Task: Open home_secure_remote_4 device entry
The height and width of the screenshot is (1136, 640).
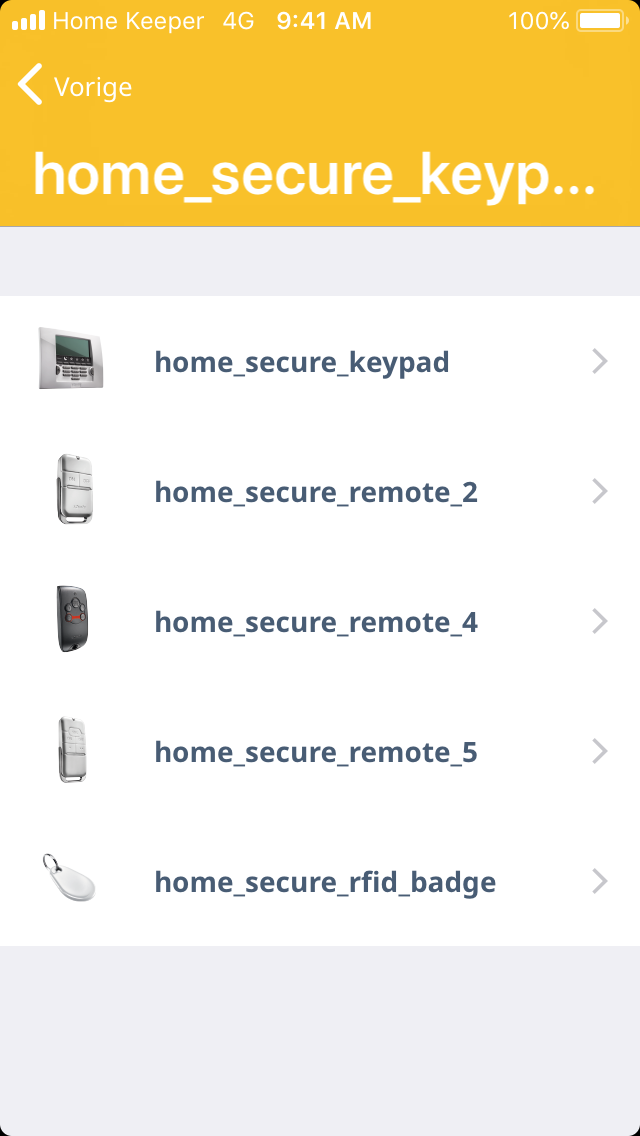Action: [320, 621]
